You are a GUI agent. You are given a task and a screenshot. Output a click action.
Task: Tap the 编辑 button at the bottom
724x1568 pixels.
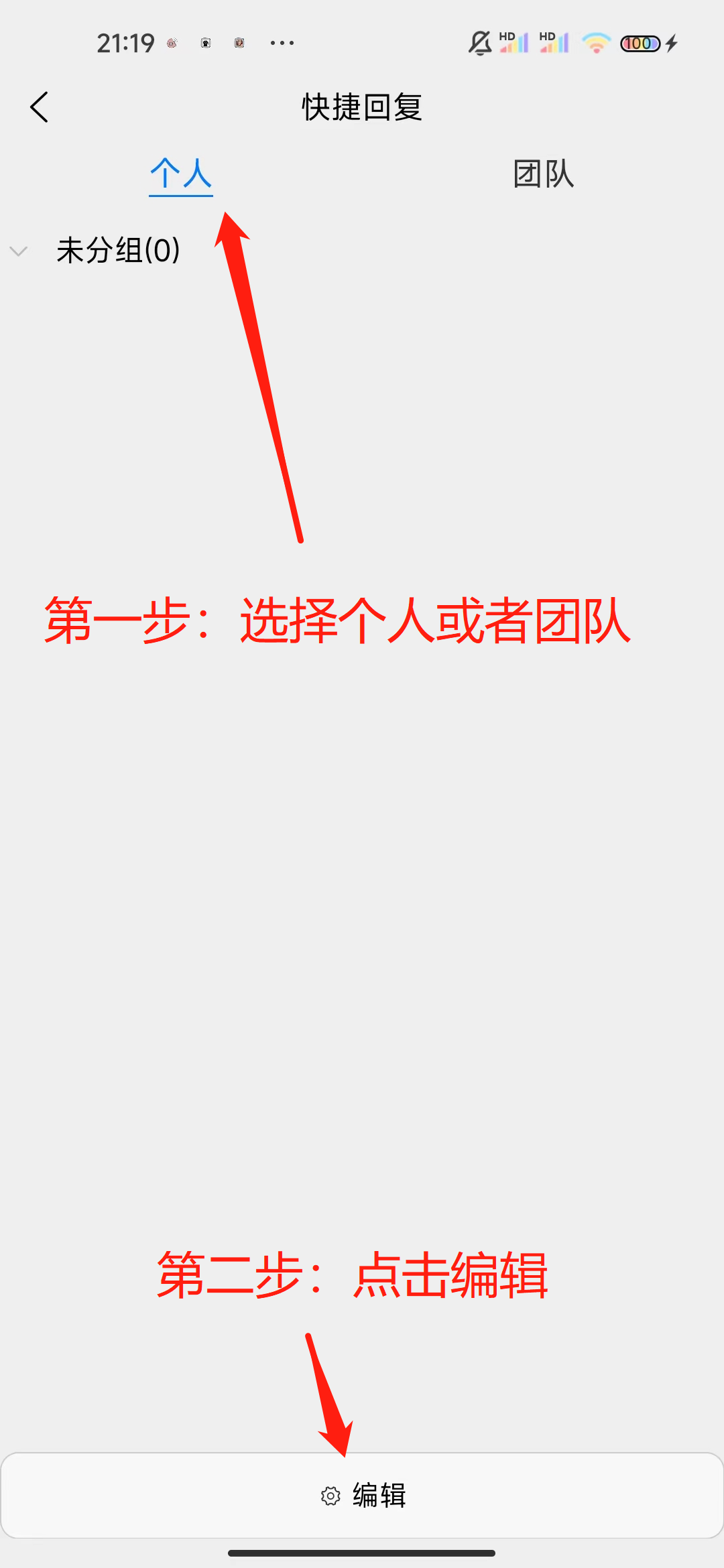pyautogui.click(x=362, y=1496)
